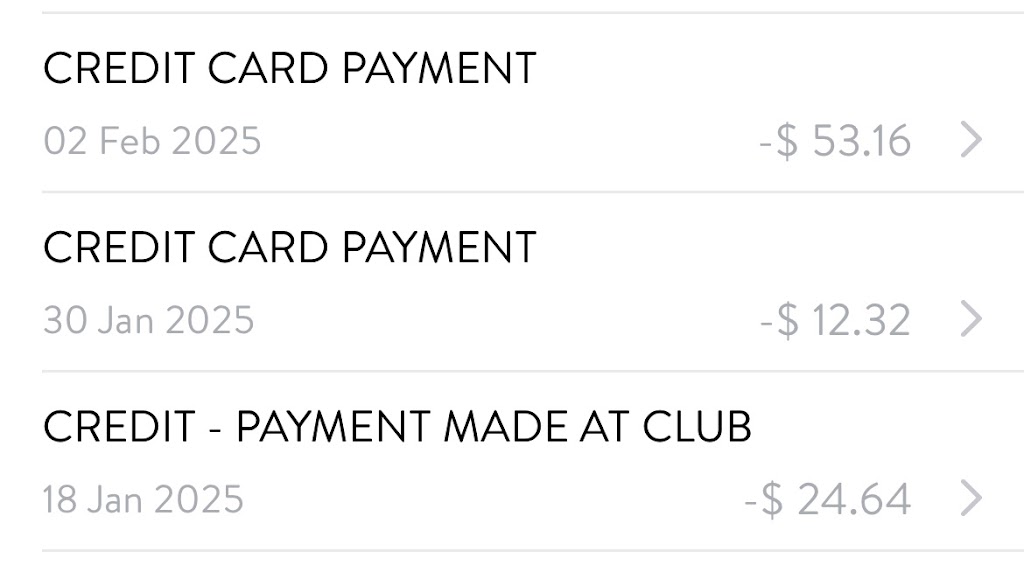Open the 02 Feb 2025 credit card payment
This screenshot has width=1024, height=579.
pyautogui.click(x=512, y=103)
